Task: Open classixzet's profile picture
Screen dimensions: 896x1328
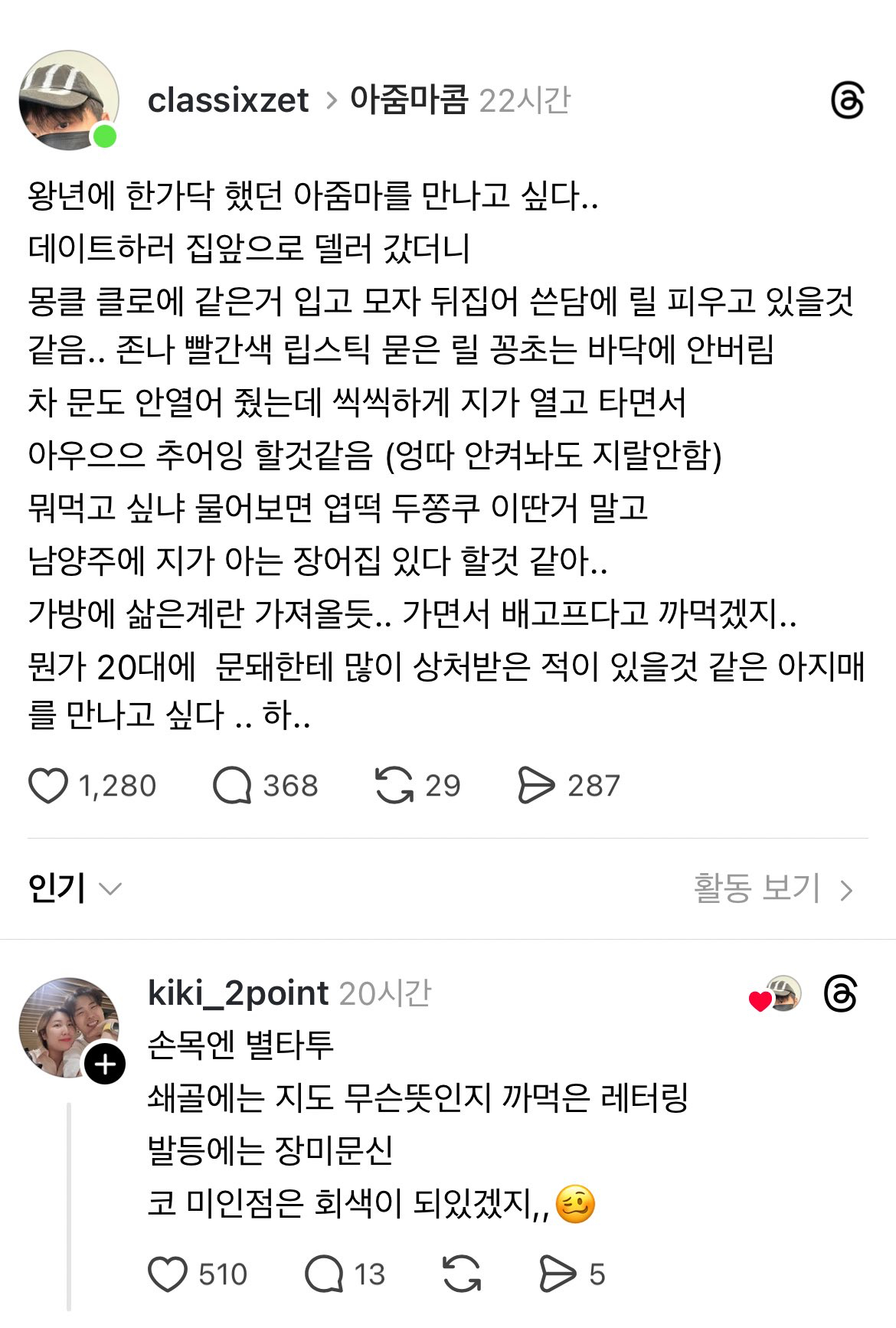Action: click(68, 100)
